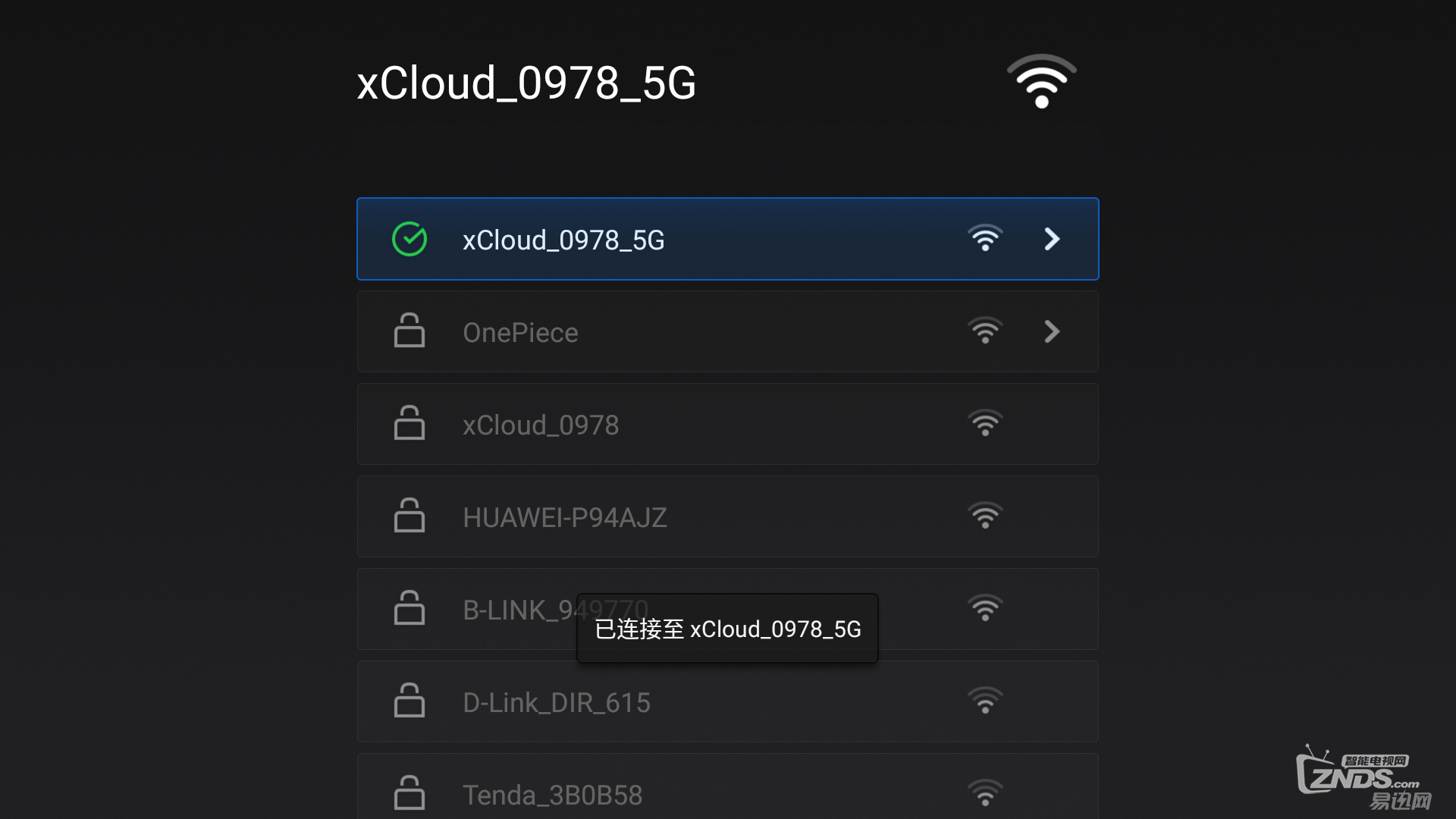
Task: Select the OnePiece Wi-Fi network
Action: point(726,332)
